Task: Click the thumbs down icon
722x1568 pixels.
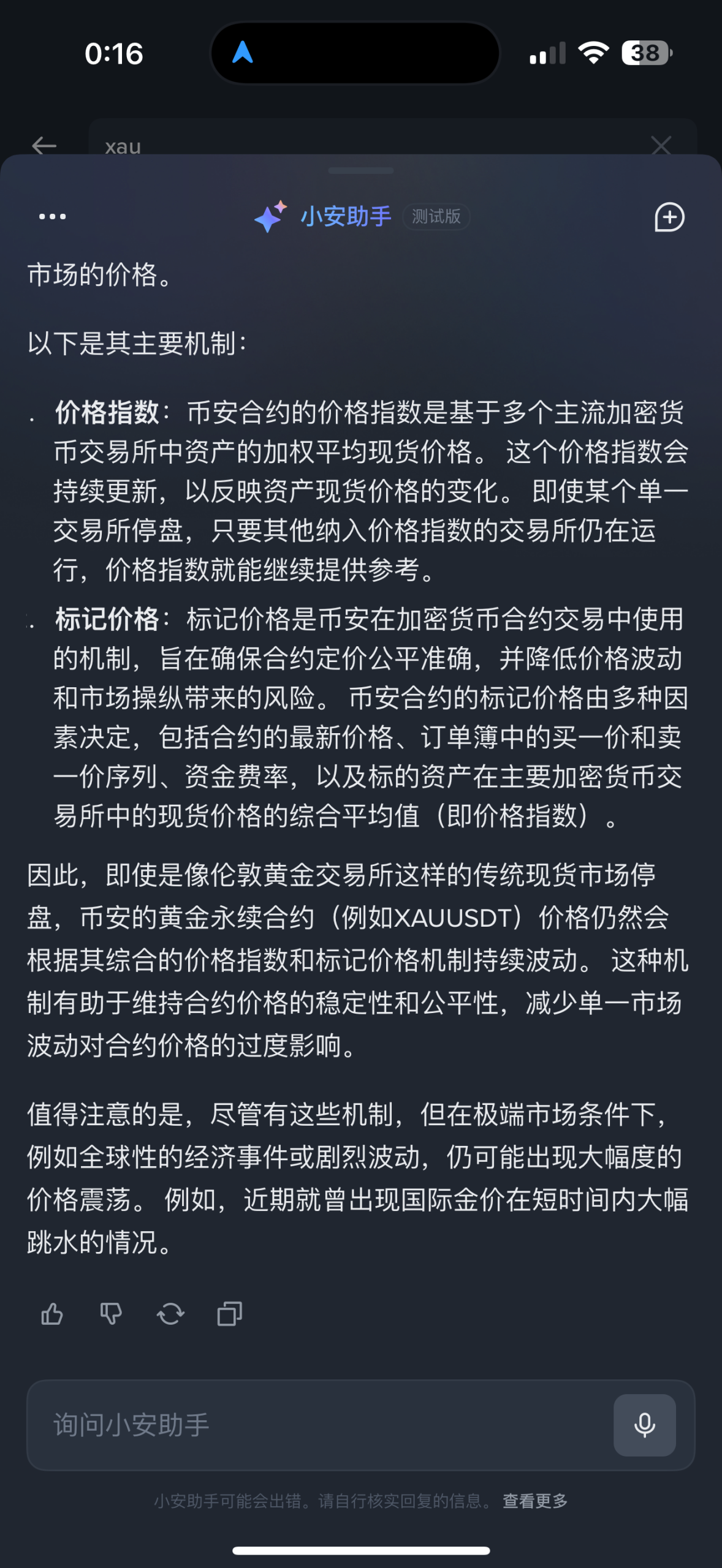Action: tap(112, 1313)
